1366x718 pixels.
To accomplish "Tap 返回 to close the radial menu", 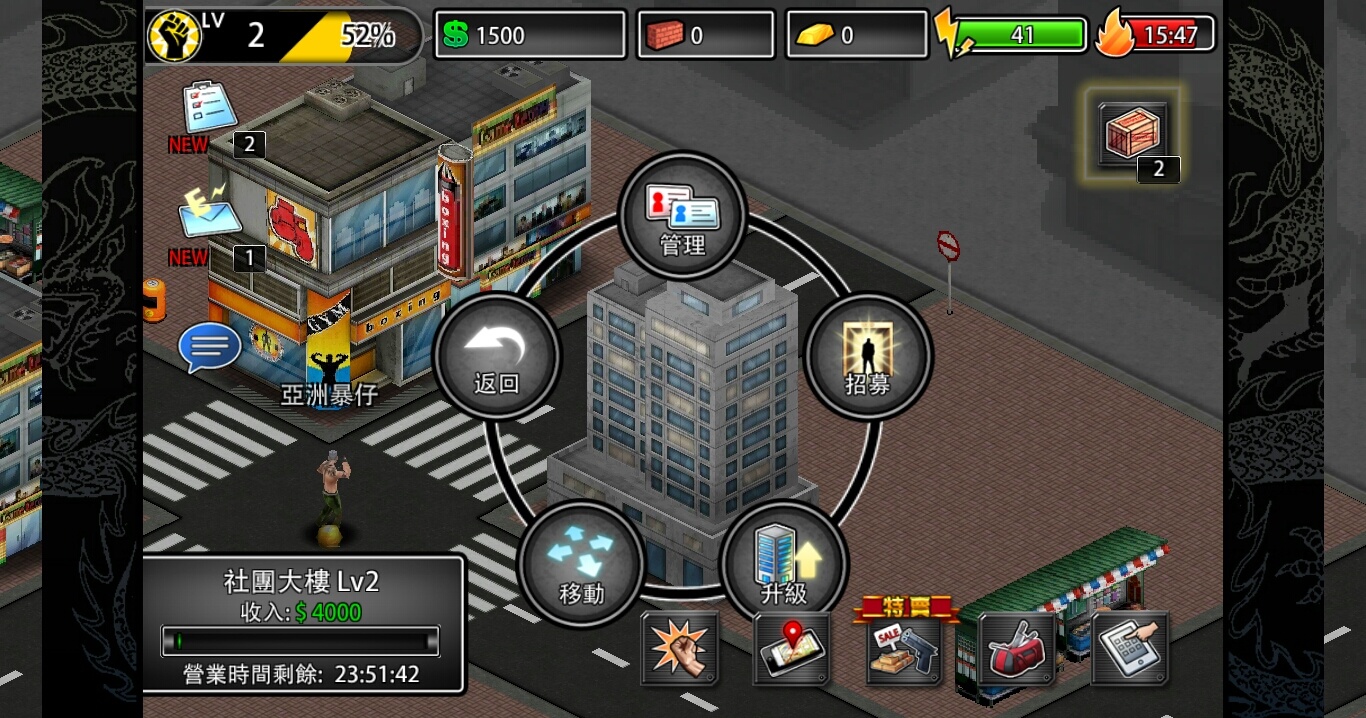I will (x=496, y=355).
